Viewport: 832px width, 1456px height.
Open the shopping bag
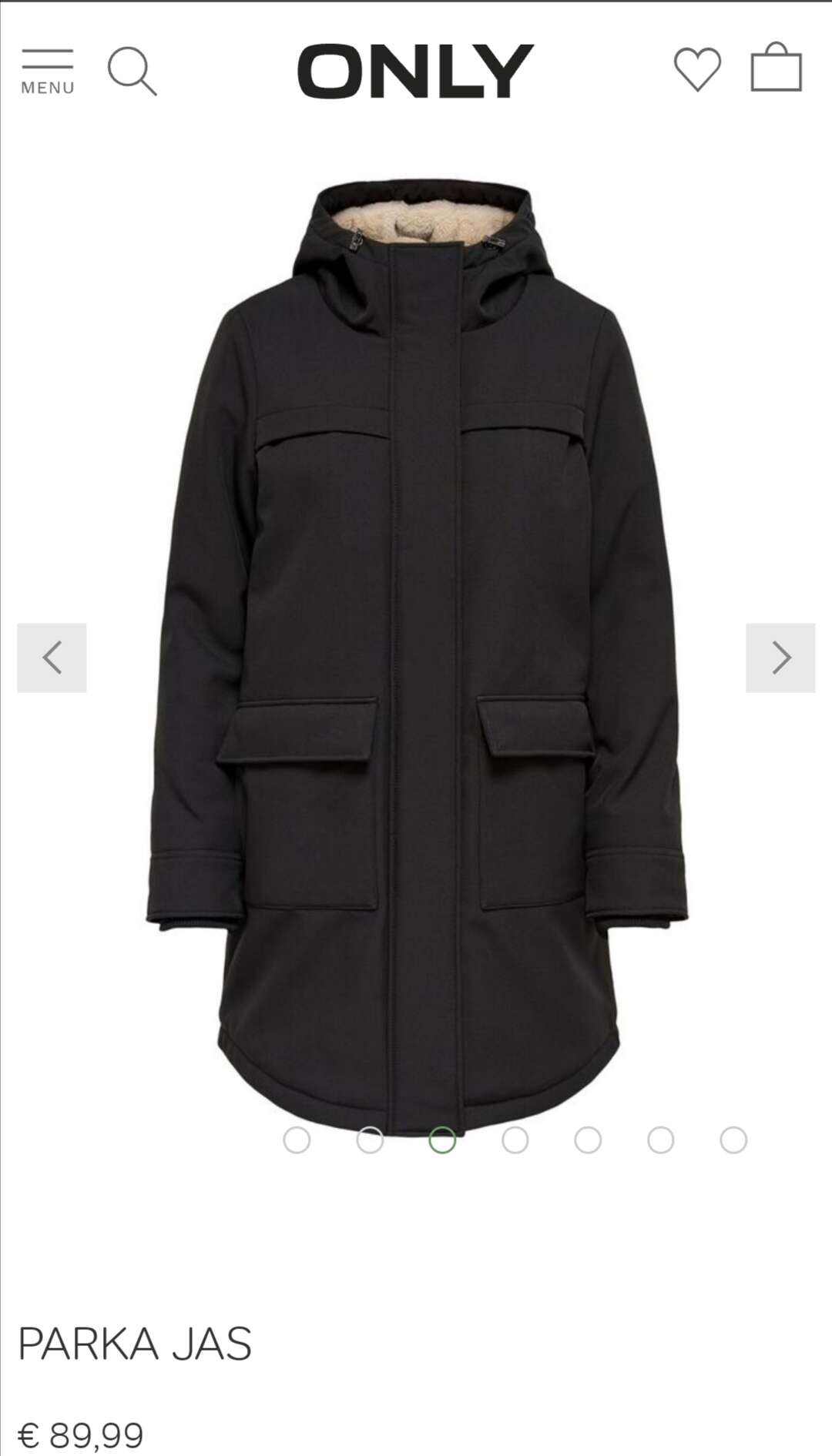coord(777,68)
